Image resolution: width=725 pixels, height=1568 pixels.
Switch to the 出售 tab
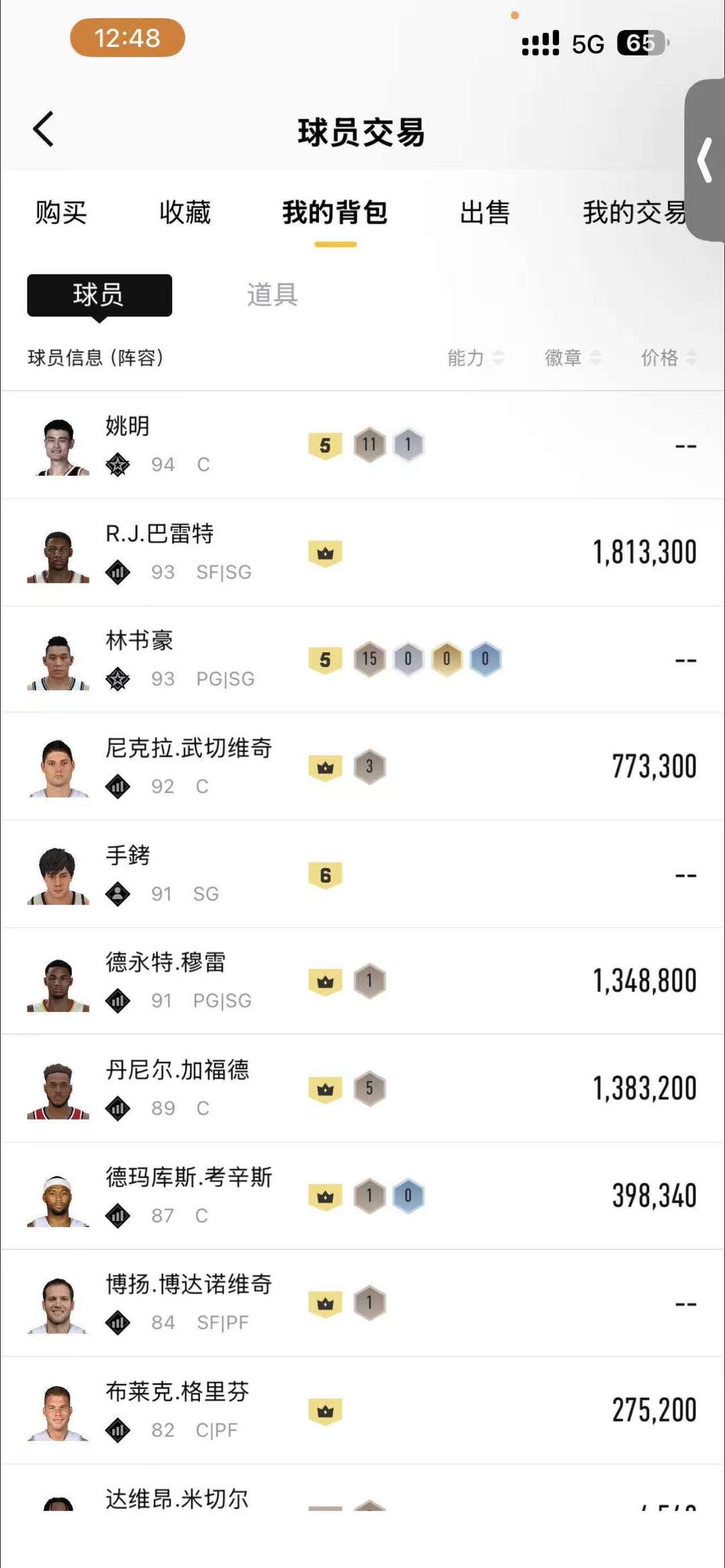(485, 213)
